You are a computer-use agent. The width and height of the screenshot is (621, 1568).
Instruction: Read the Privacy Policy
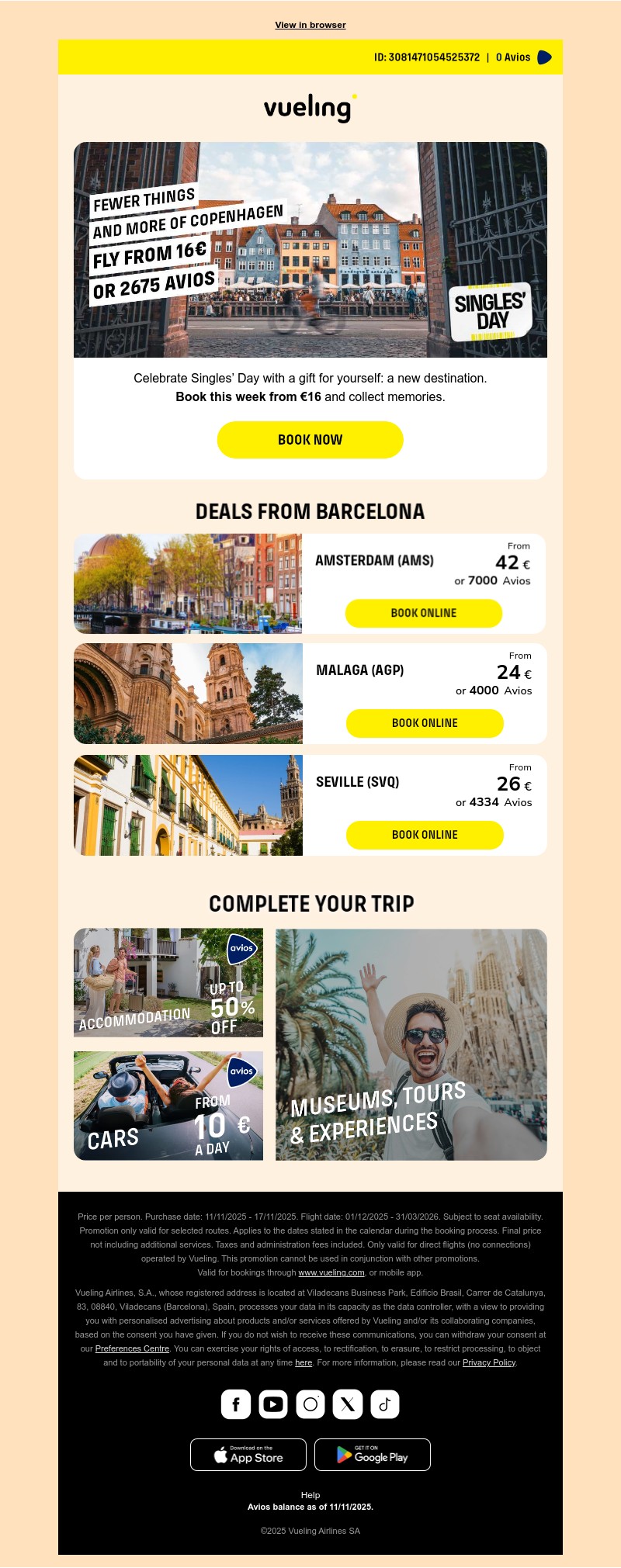point(489,1362)
